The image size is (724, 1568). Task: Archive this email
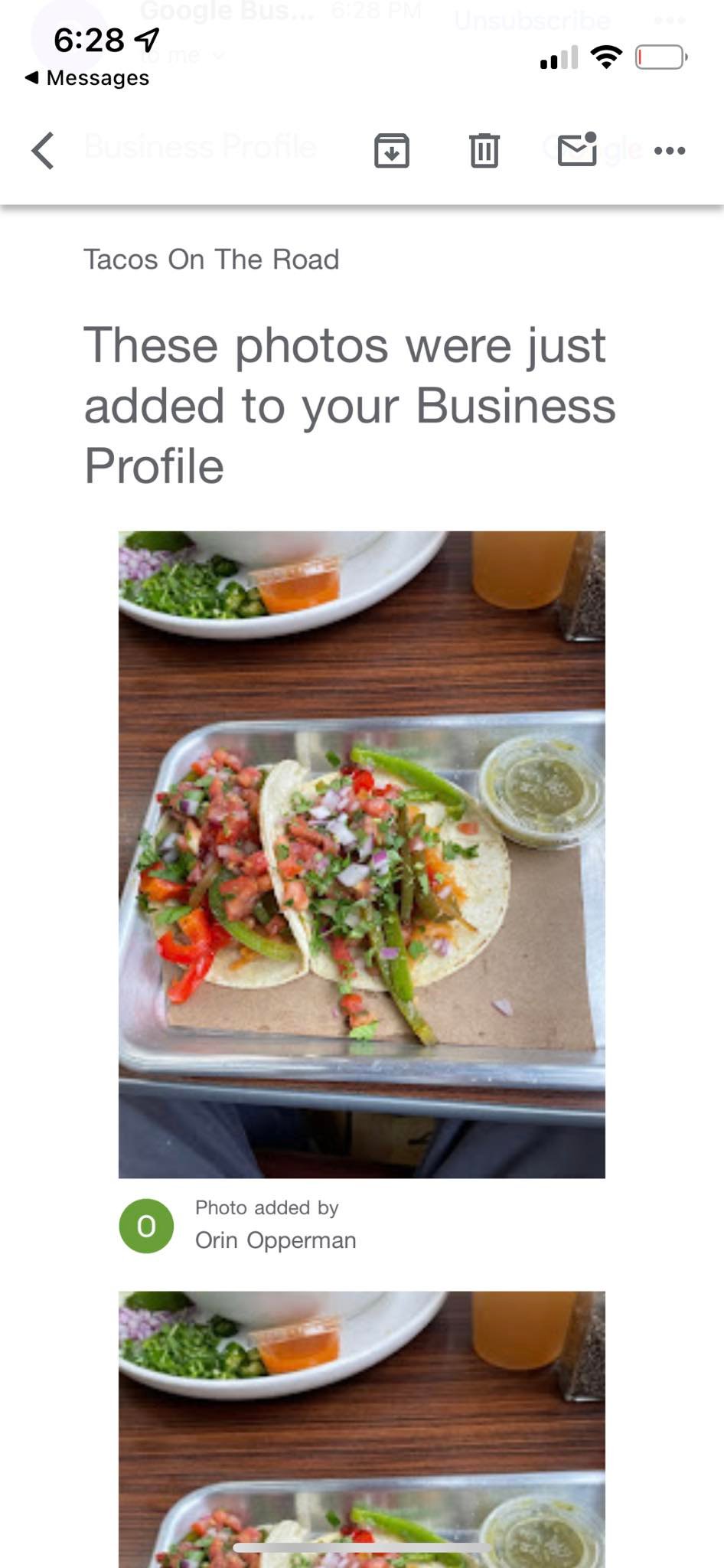[392, 150]
